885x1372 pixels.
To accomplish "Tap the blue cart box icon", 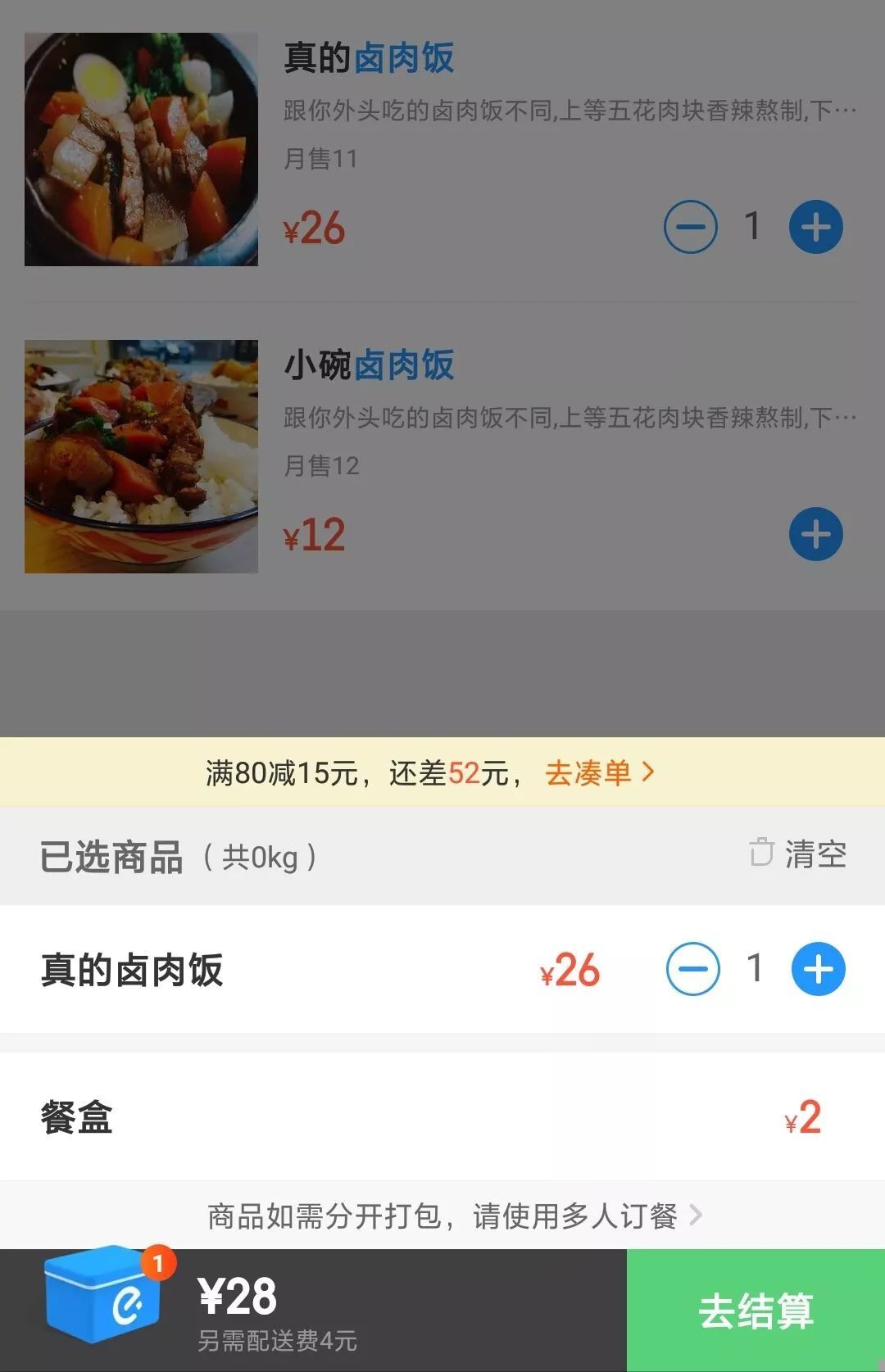I will pyautogui.click(x=102, y=1295).
